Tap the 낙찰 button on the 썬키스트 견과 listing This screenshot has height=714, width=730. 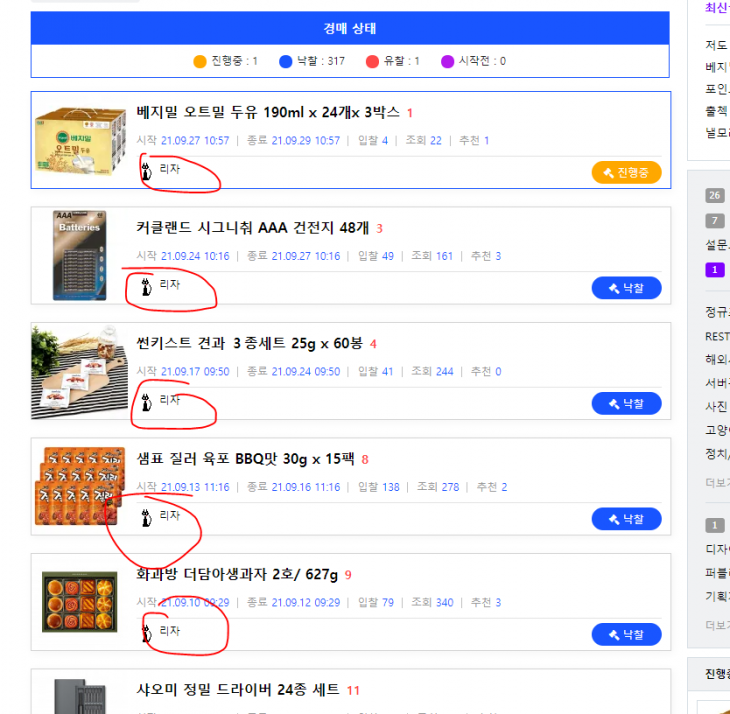(x=626, y=403)
